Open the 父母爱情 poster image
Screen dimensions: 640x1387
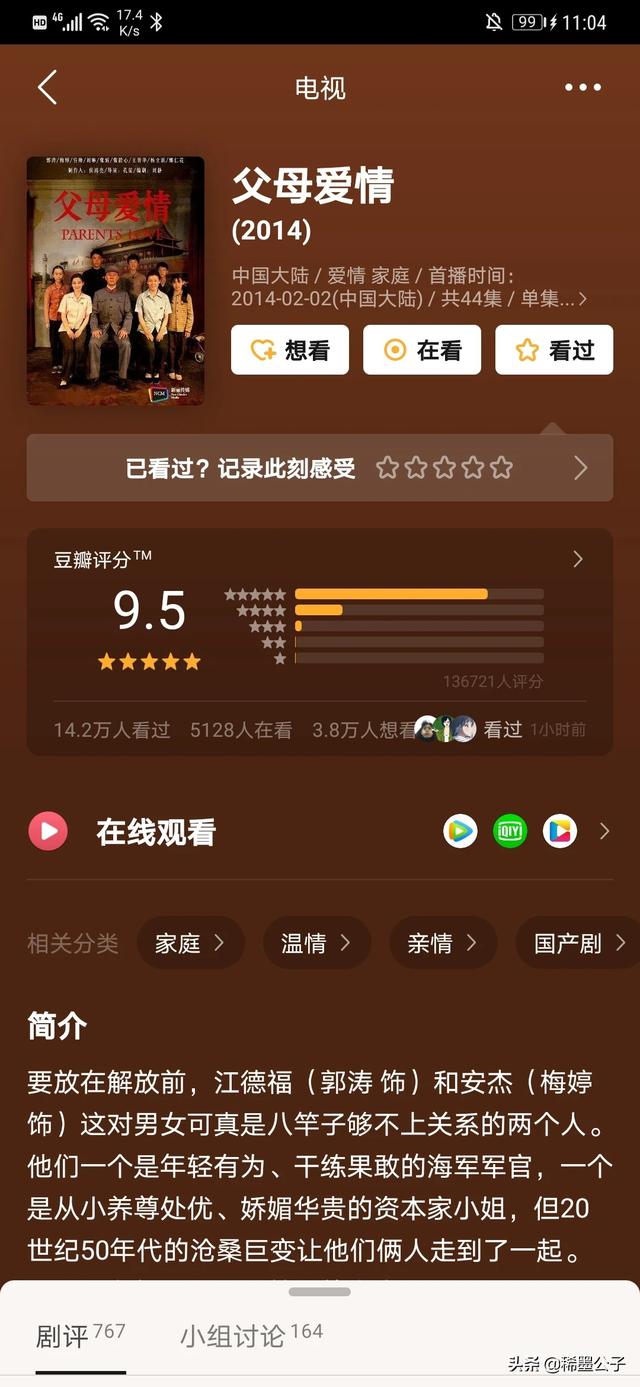point(115,280)
